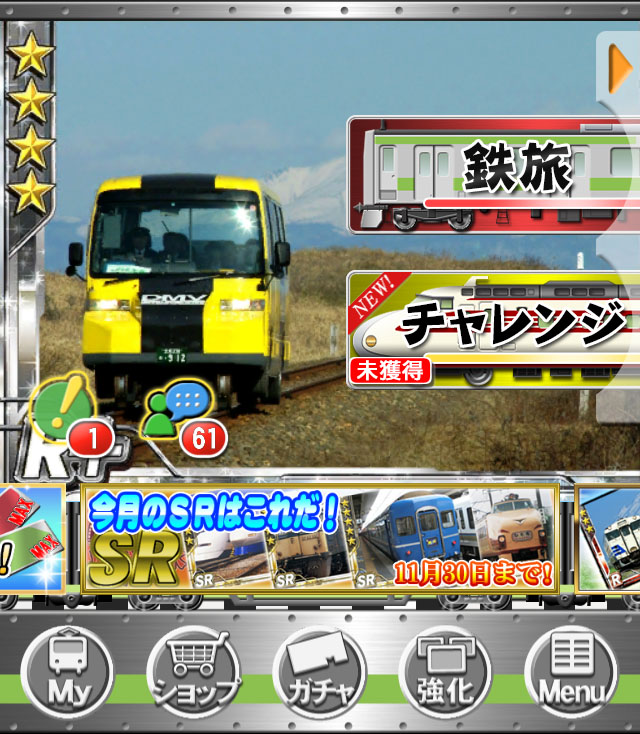Go to the My tab

67,672
